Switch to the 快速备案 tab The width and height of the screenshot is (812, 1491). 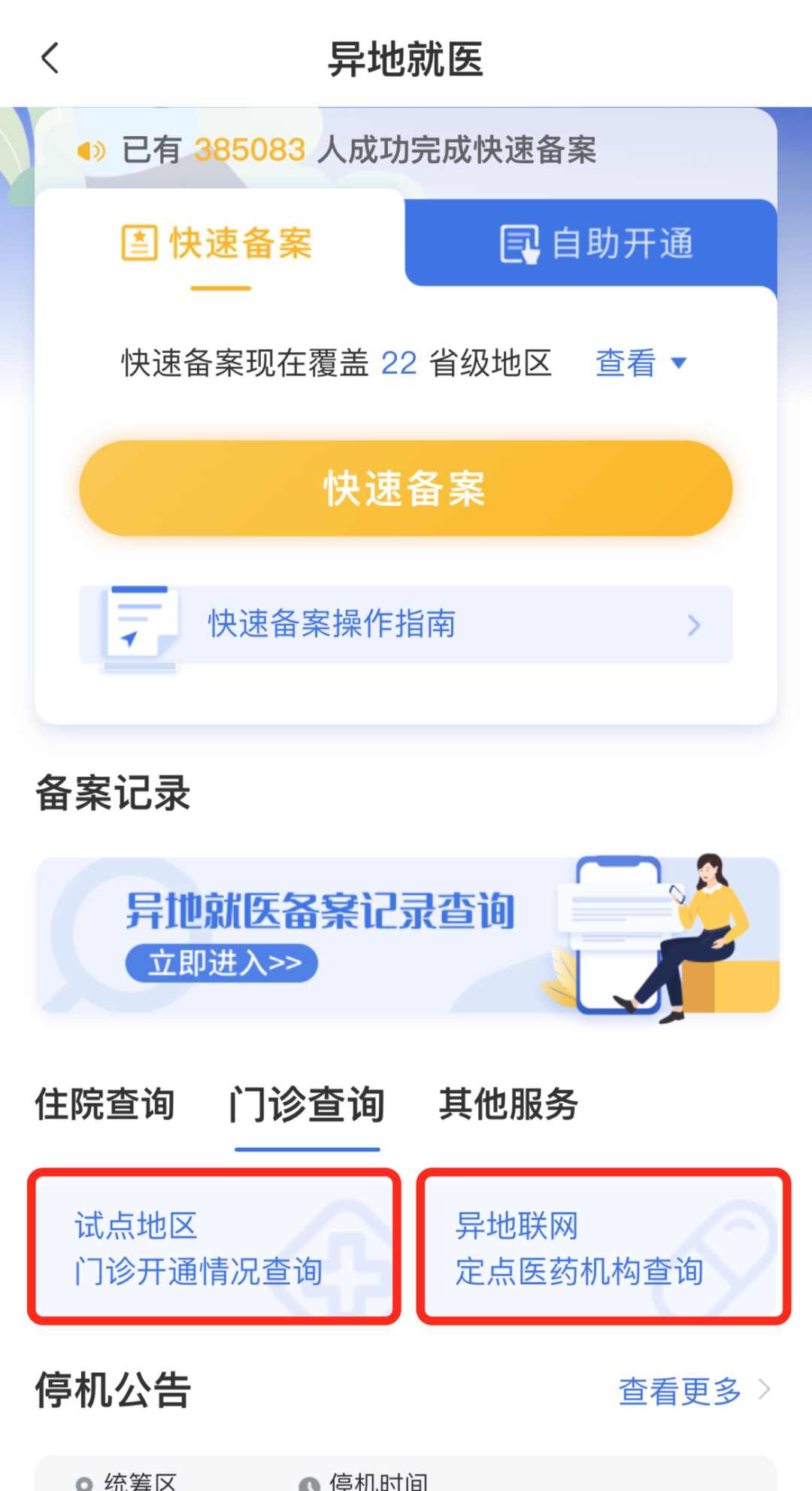click(x=218, y=244)
